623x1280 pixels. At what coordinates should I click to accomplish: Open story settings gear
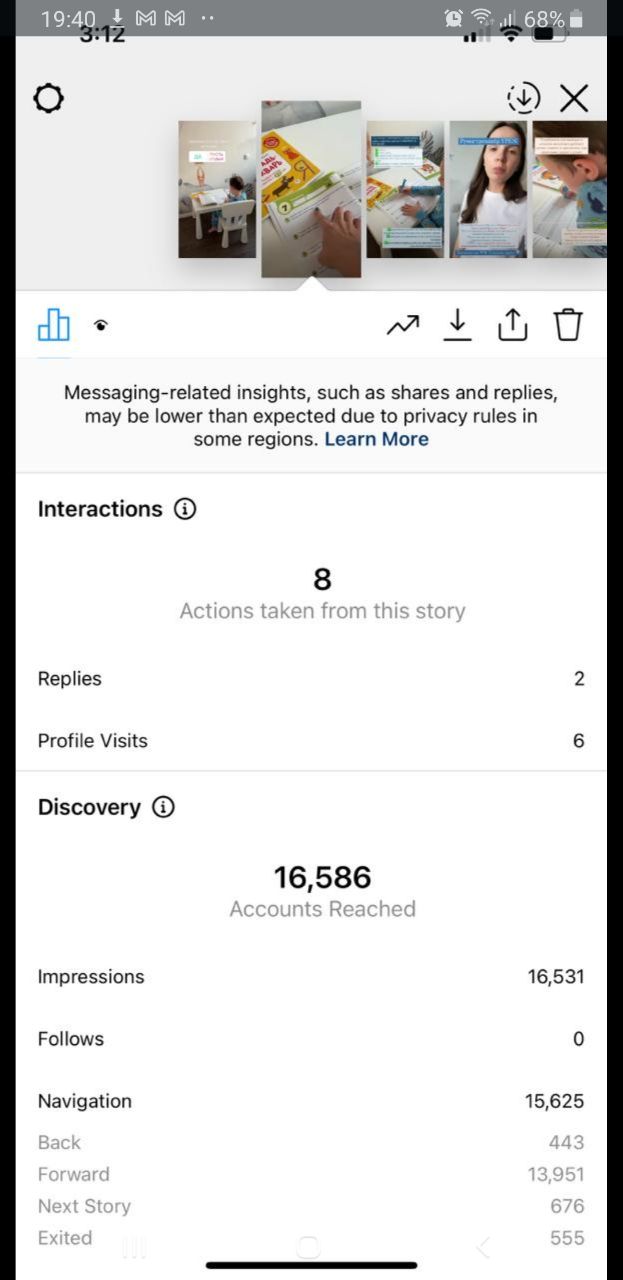pos(49,98)
